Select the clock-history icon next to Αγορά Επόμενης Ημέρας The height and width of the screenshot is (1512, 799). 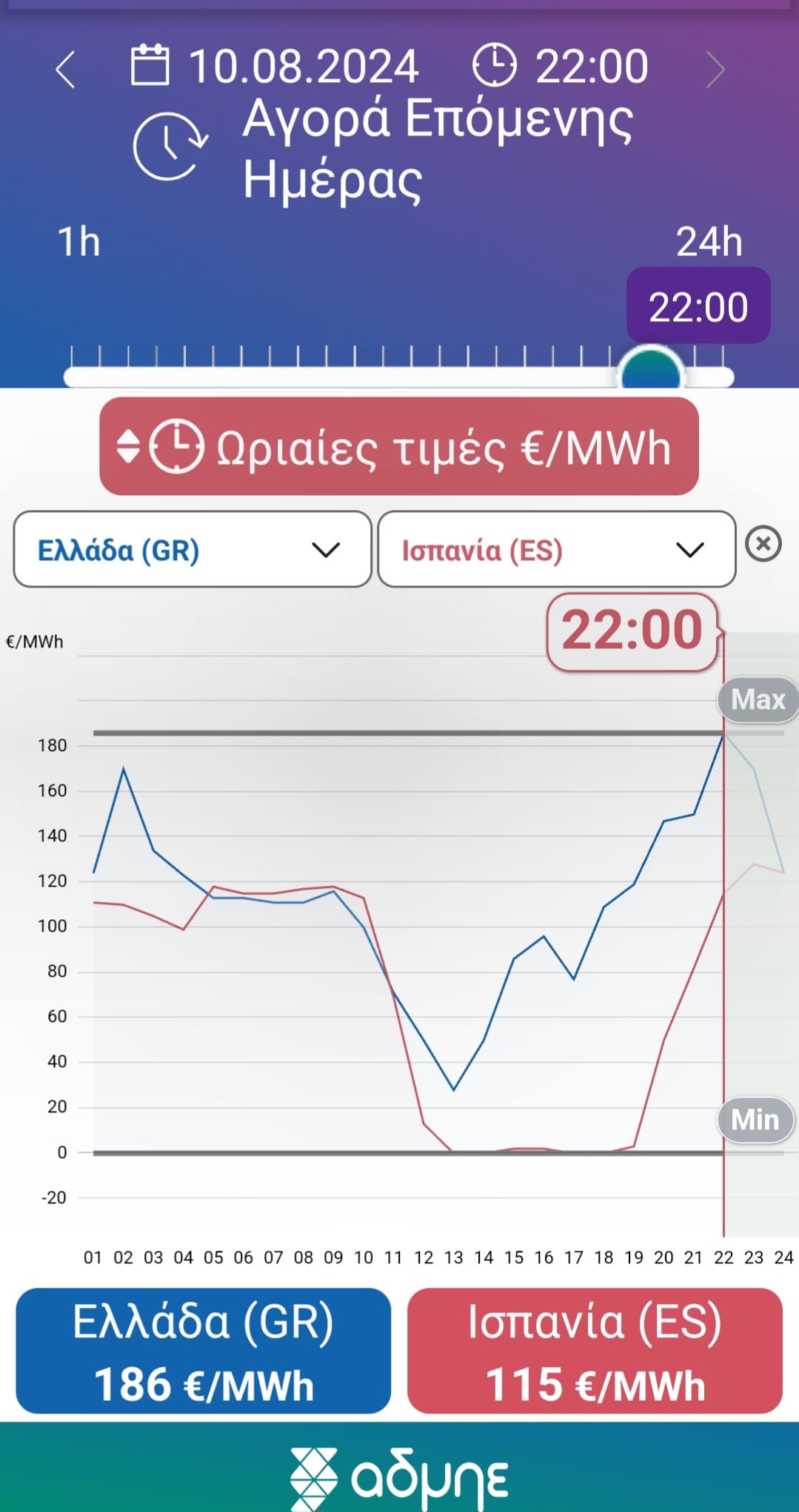[169, 148]
